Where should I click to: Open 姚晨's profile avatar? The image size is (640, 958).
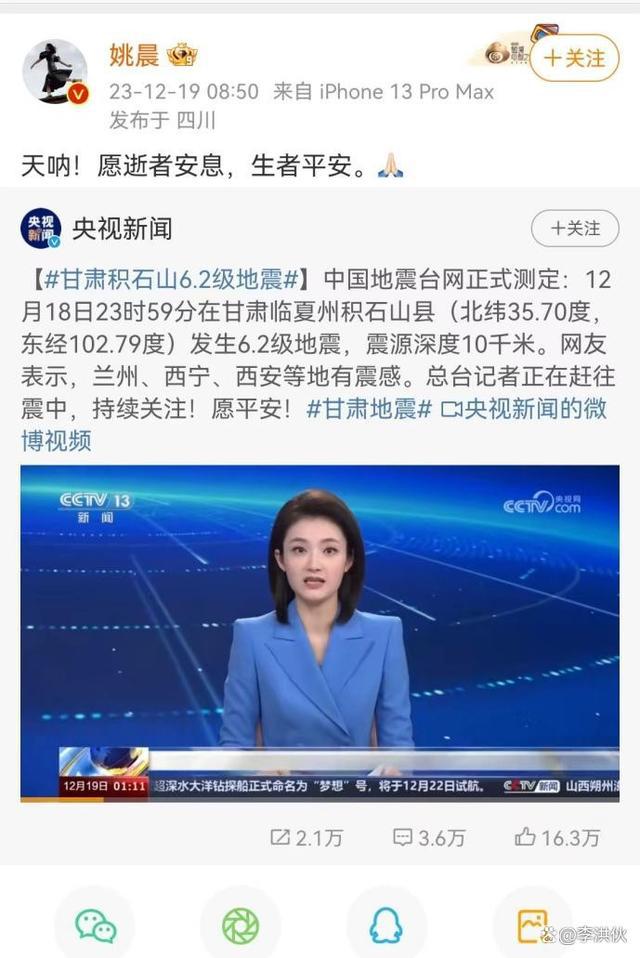(x=54, y=73)
